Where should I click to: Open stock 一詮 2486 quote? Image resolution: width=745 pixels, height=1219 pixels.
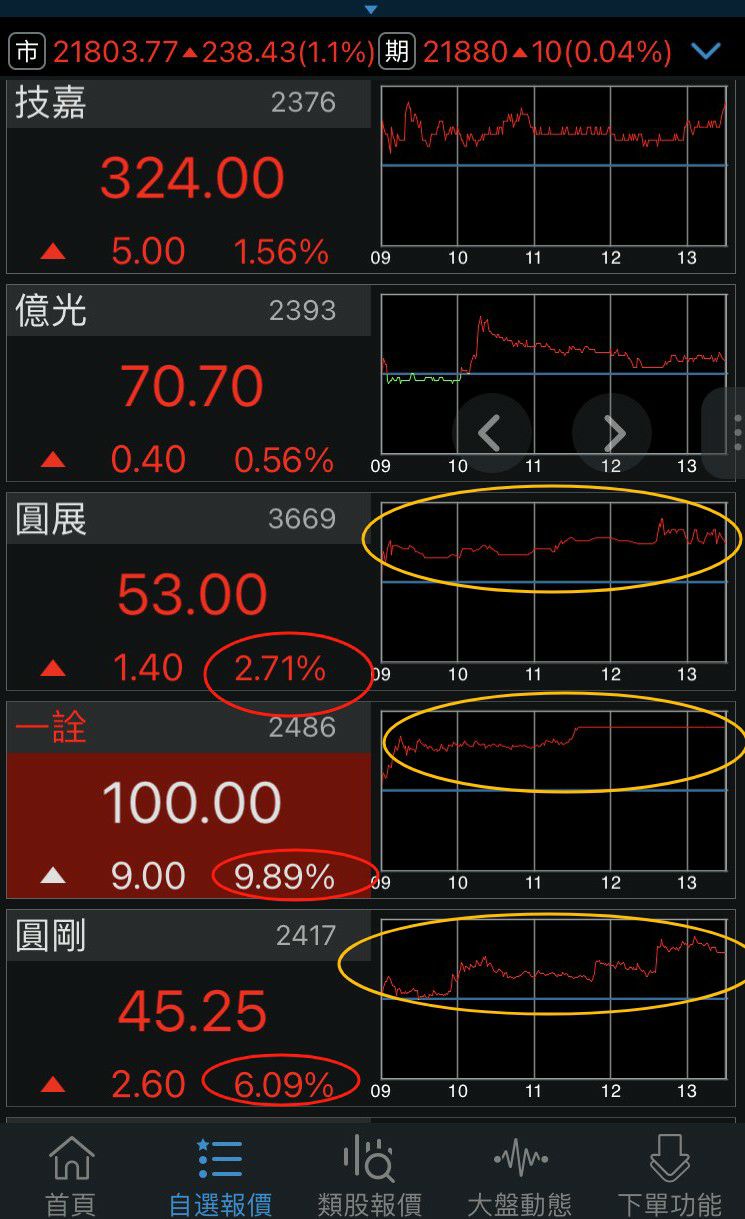tap(190, 803)
